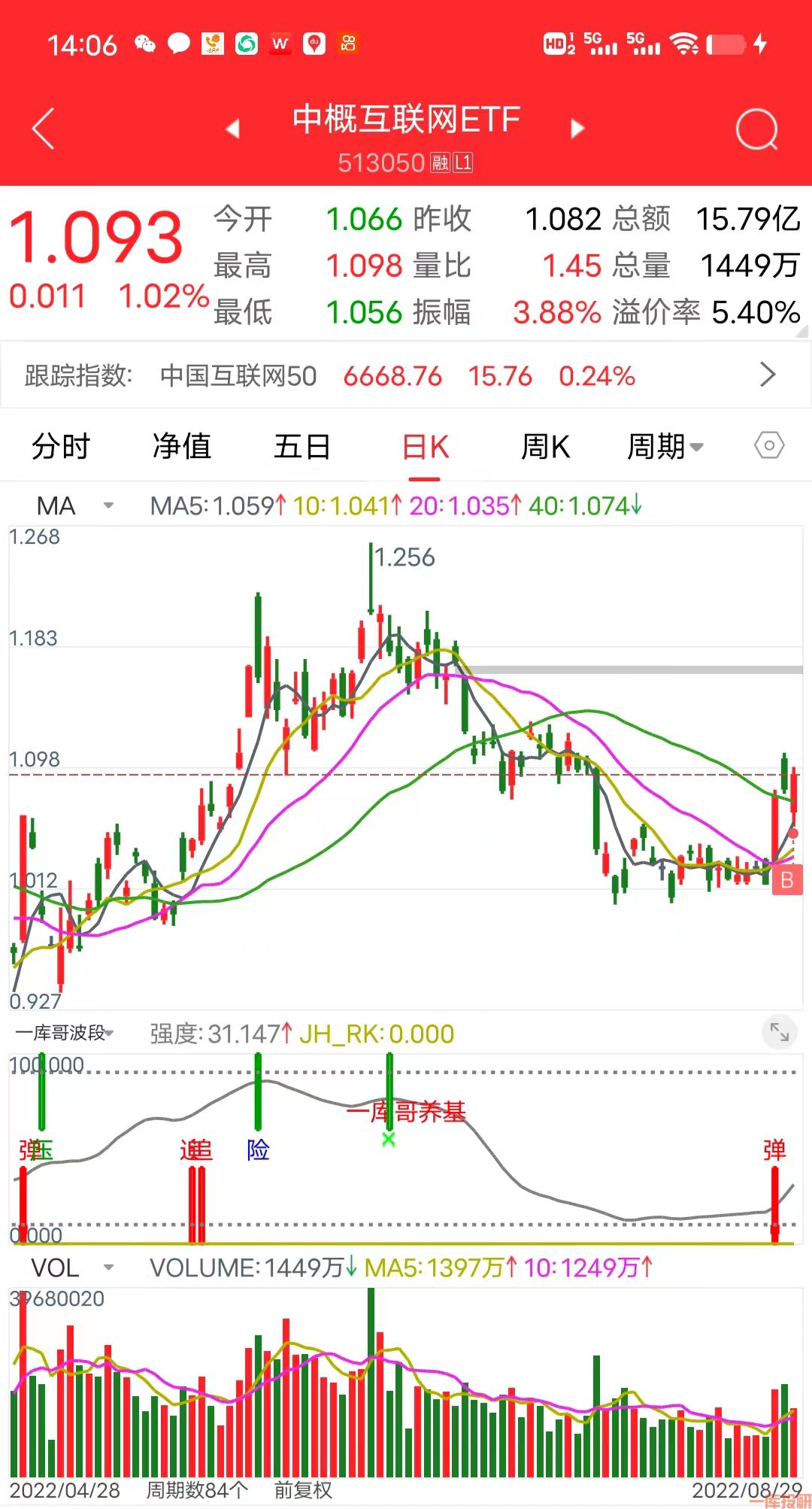Viewport: 812px width, 1509px height.
Task: Switch to the previous stock with left arrow
Action: click(x=232, y=129)
